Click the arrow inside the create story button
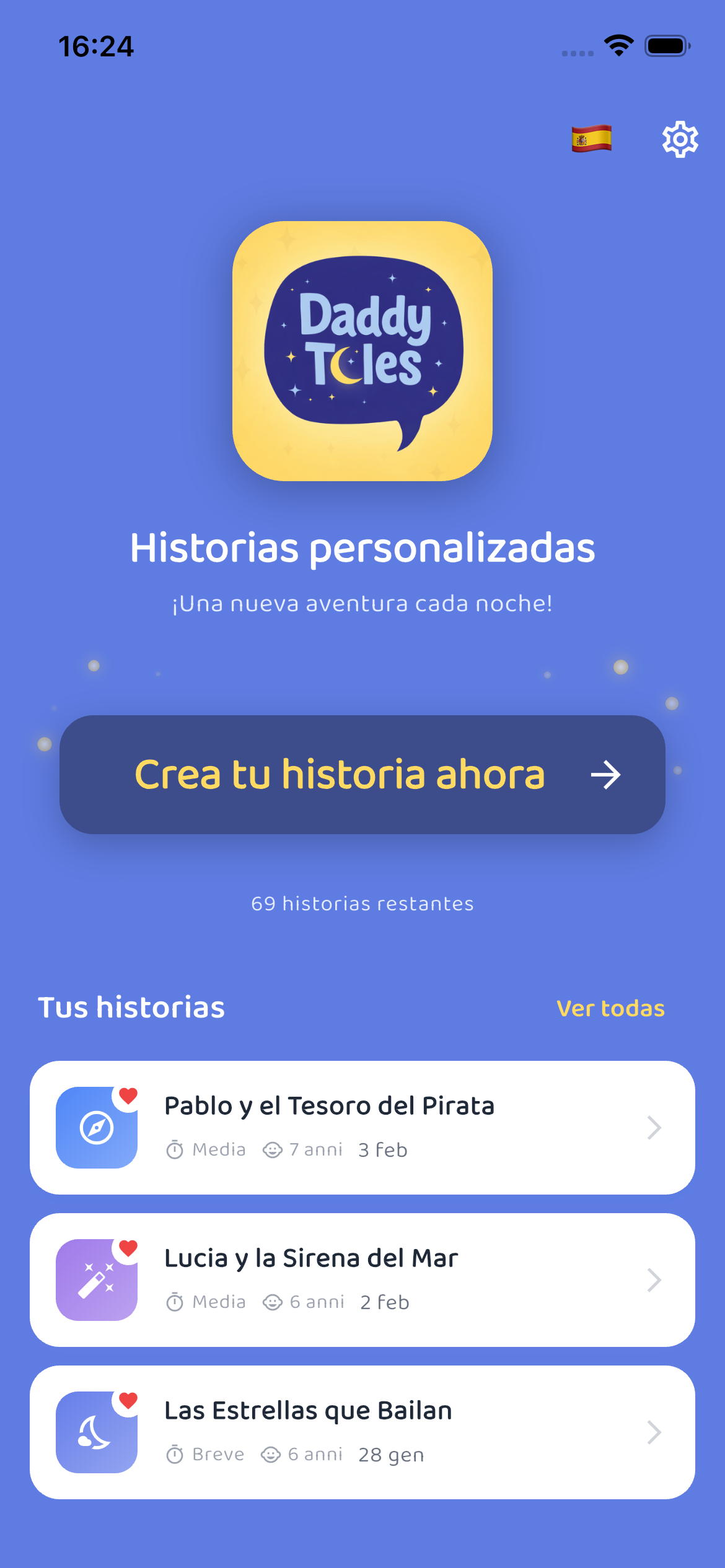725x1568 pixels. click(605, 774)
